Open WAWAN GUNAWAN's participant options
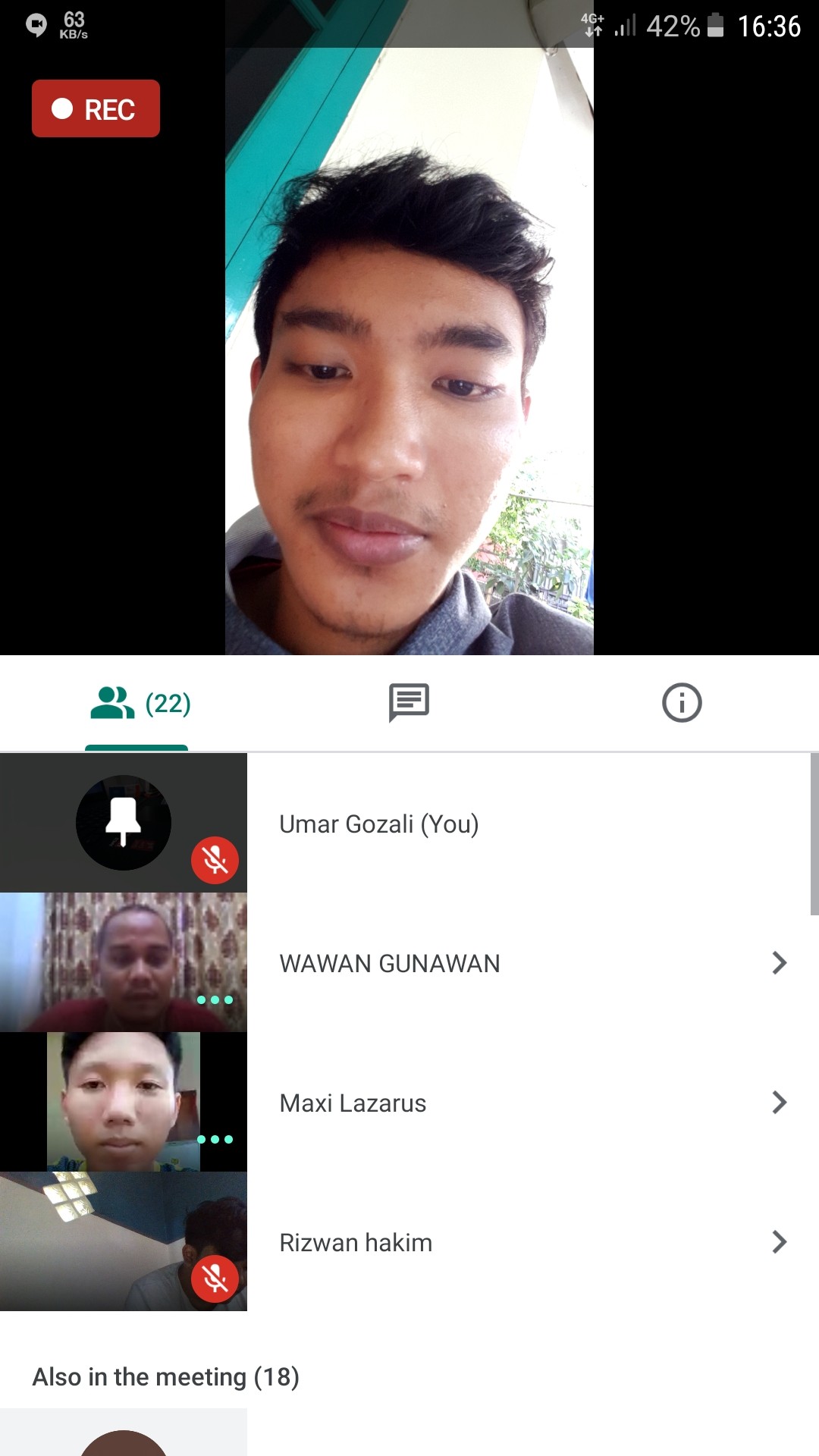819x1456 pixels. (779, 963)
